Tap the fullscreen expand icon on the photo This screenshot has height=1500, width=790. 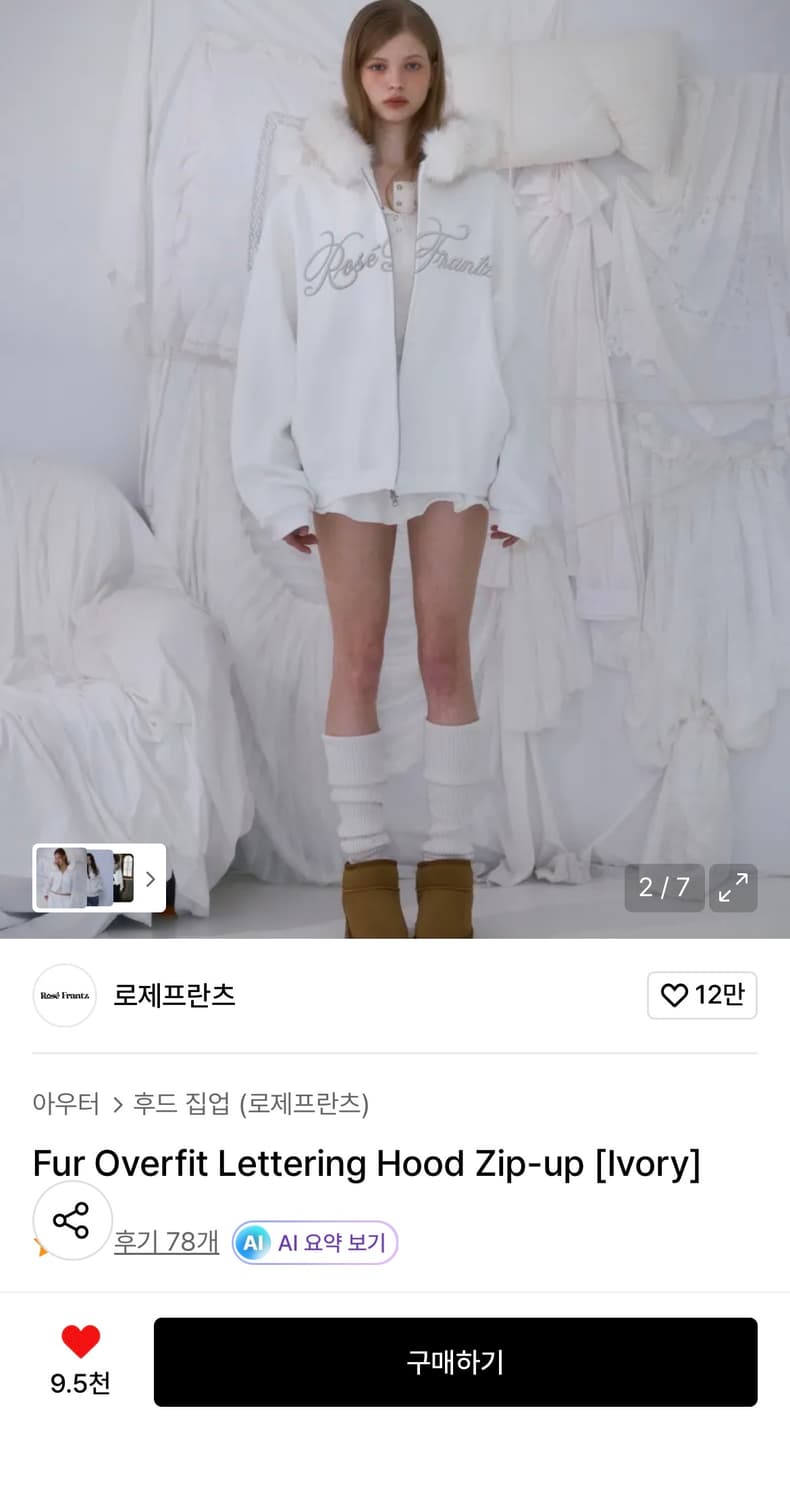(733, 888)
